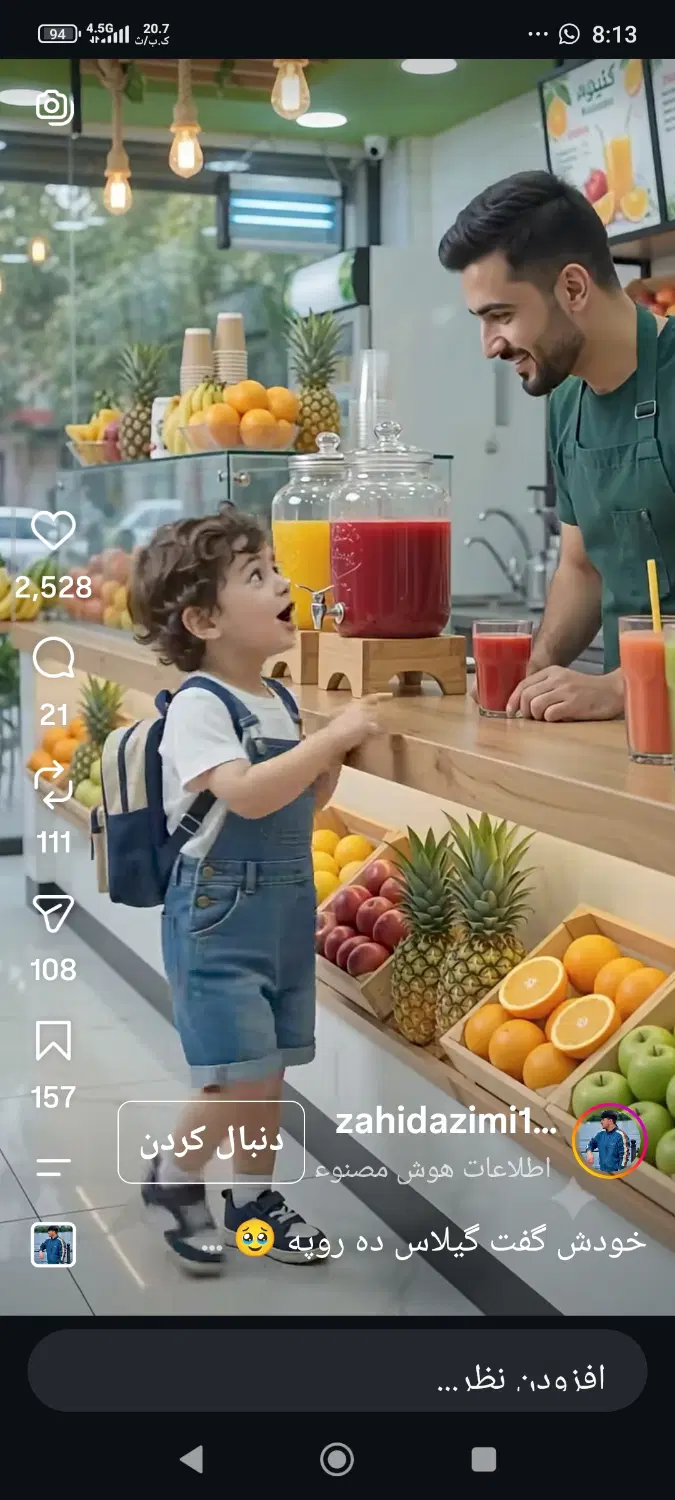Viewport: 675px width, 1500px height.
Task: Open the options menu lines icon
Action: (x=53, y=1166)
